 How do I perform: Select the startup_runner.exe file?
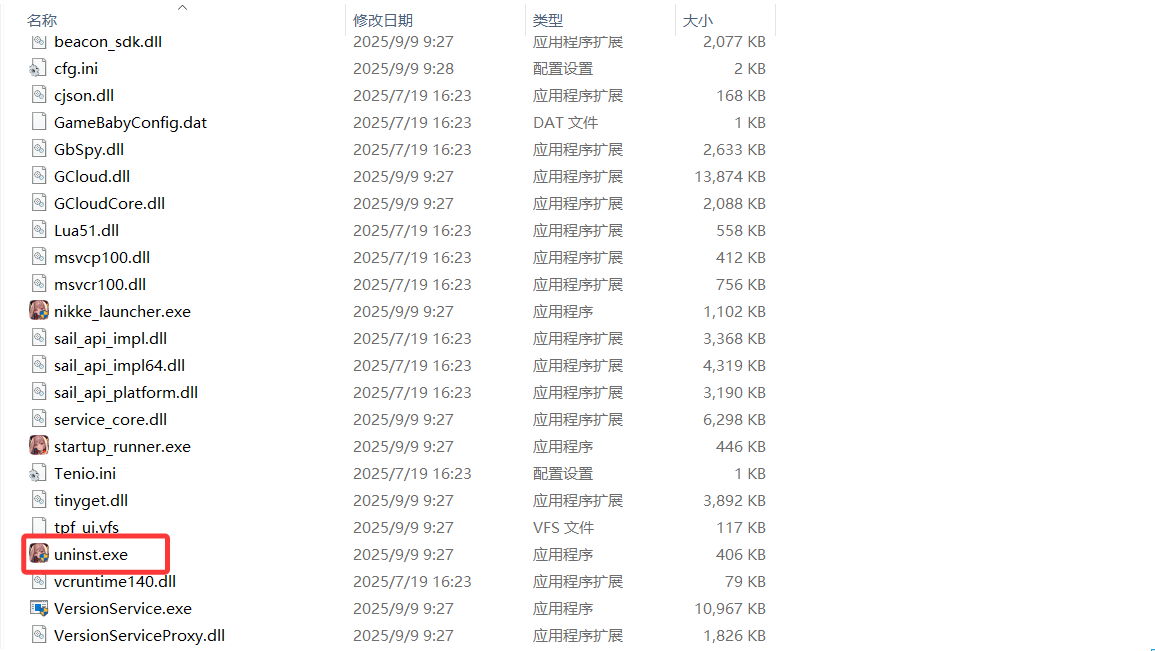121,446
